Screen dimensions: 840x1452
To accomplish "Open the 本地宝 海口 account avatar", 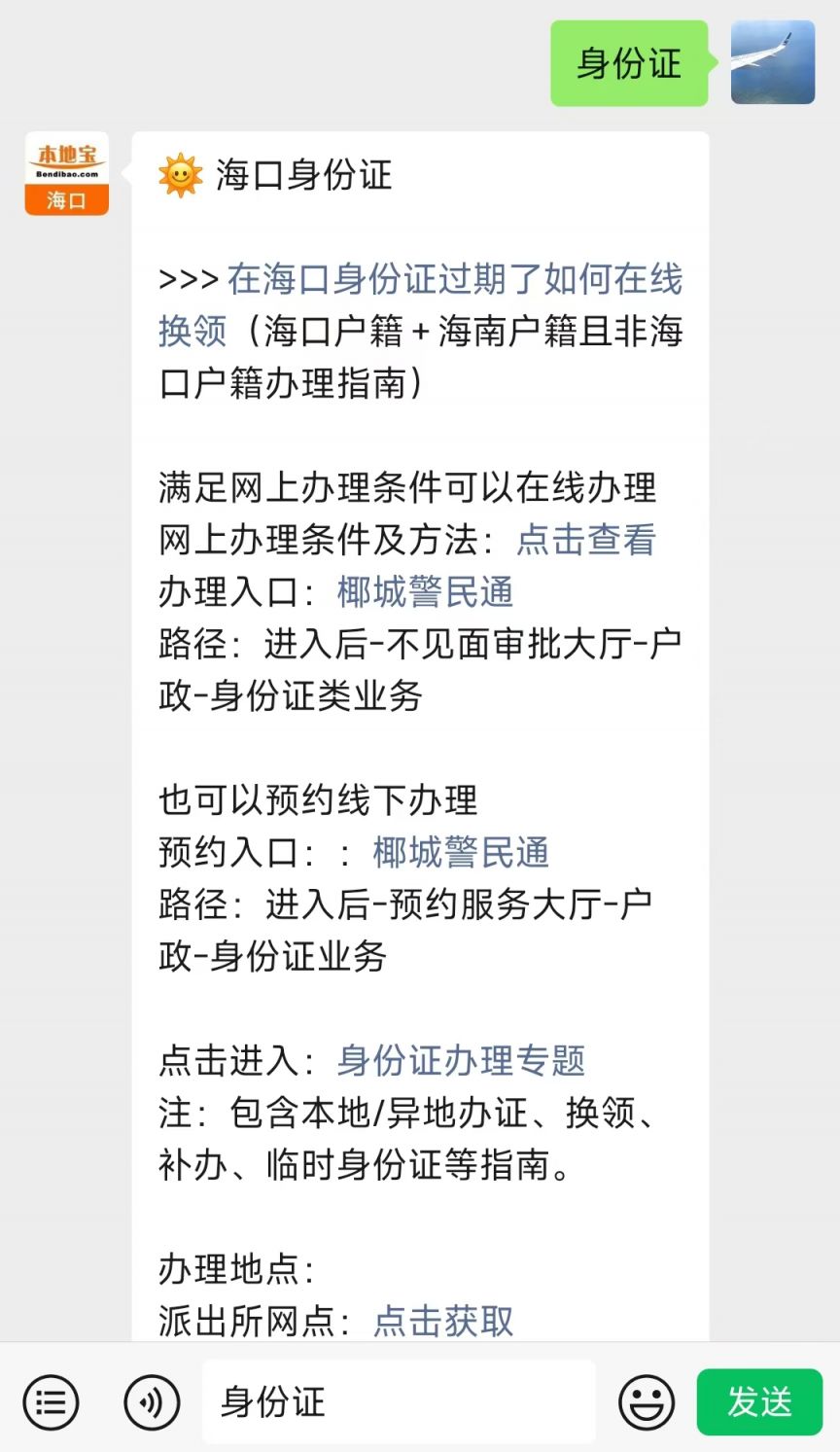I will [66, 173].
